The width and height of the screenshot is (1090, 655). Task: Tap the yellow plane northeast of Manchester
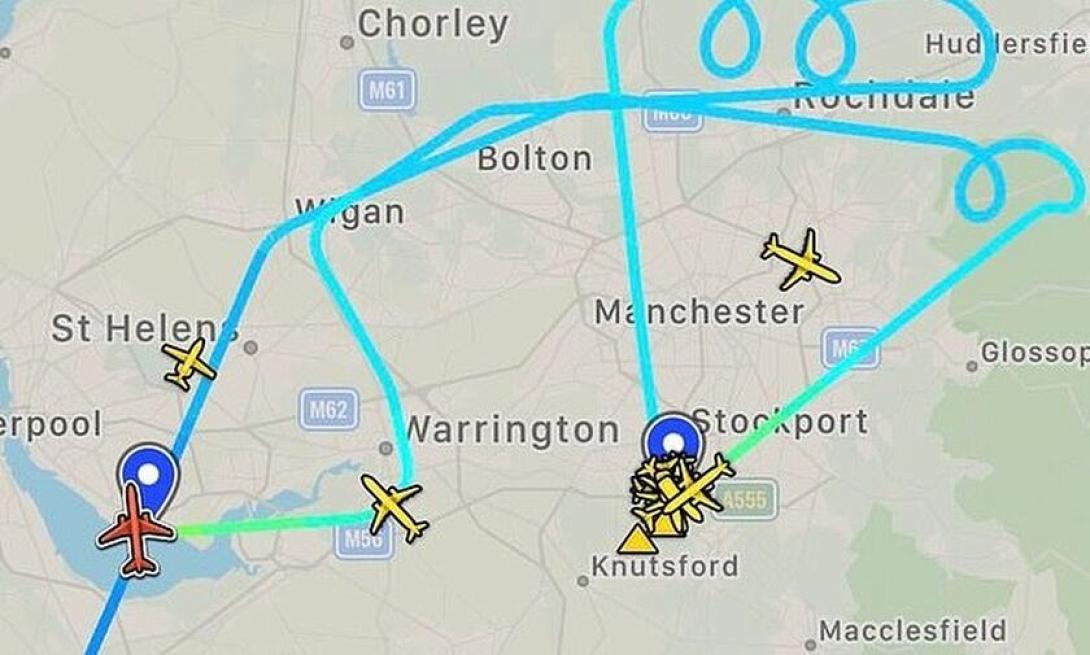[x=801, y=259]
